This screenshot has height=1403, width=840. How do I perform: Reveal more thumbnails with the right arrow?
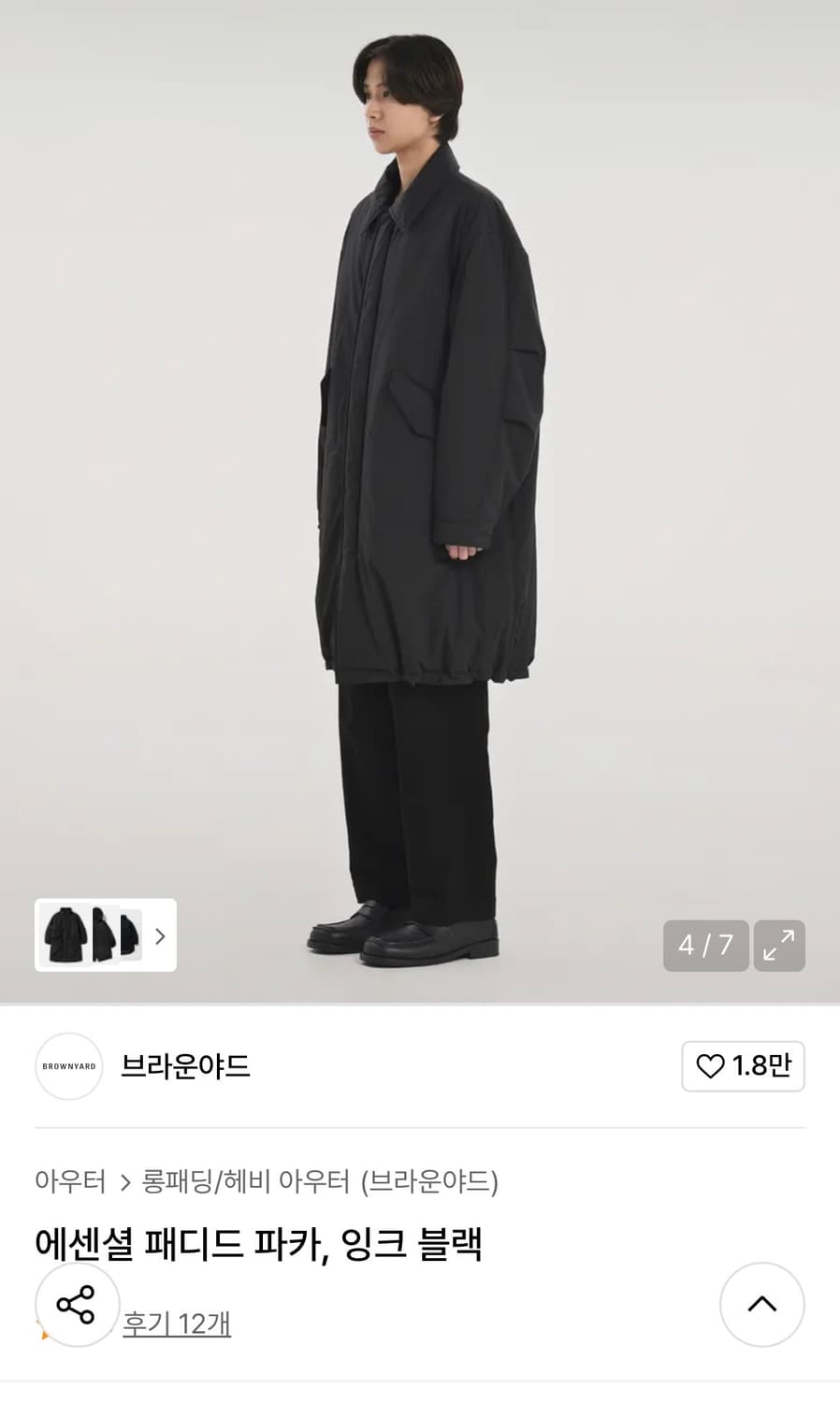pyautogui.click(x=161, y=935)
